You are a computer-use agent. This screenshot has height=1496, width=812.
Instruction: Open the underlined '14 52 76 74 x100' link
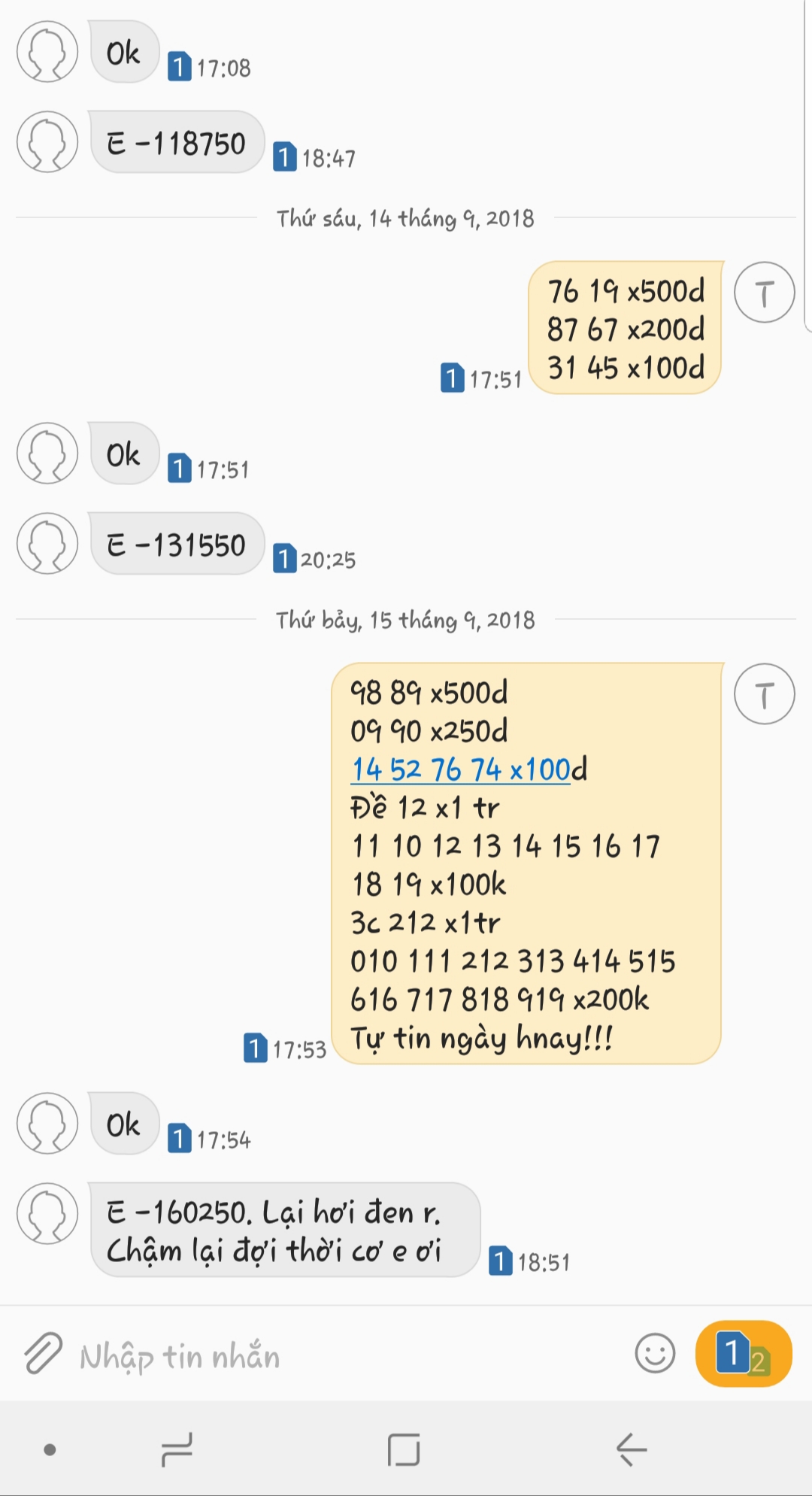[460, 769]
